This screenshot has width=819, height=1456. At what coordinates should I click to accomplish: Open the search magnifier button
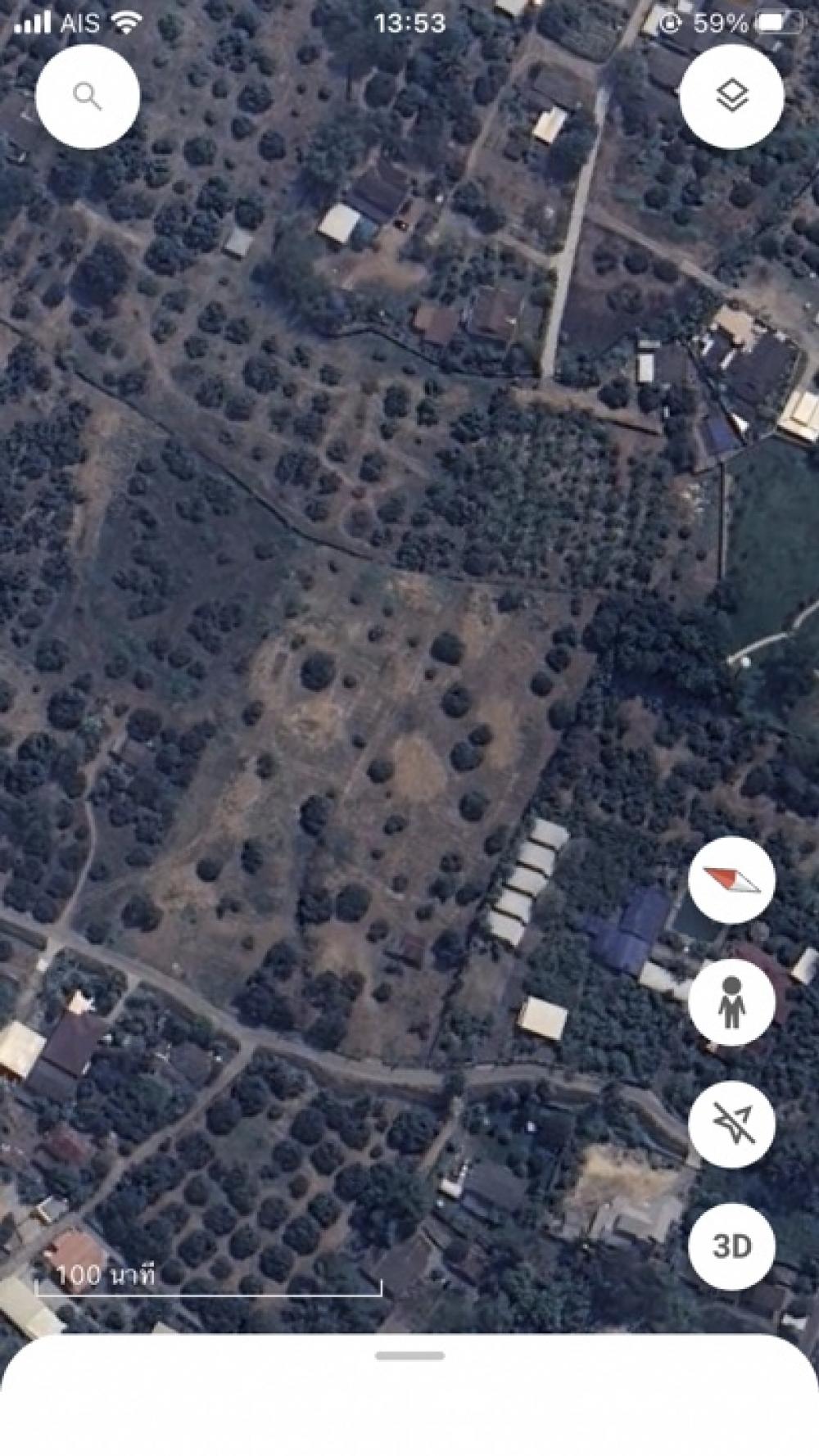(88, 97)
